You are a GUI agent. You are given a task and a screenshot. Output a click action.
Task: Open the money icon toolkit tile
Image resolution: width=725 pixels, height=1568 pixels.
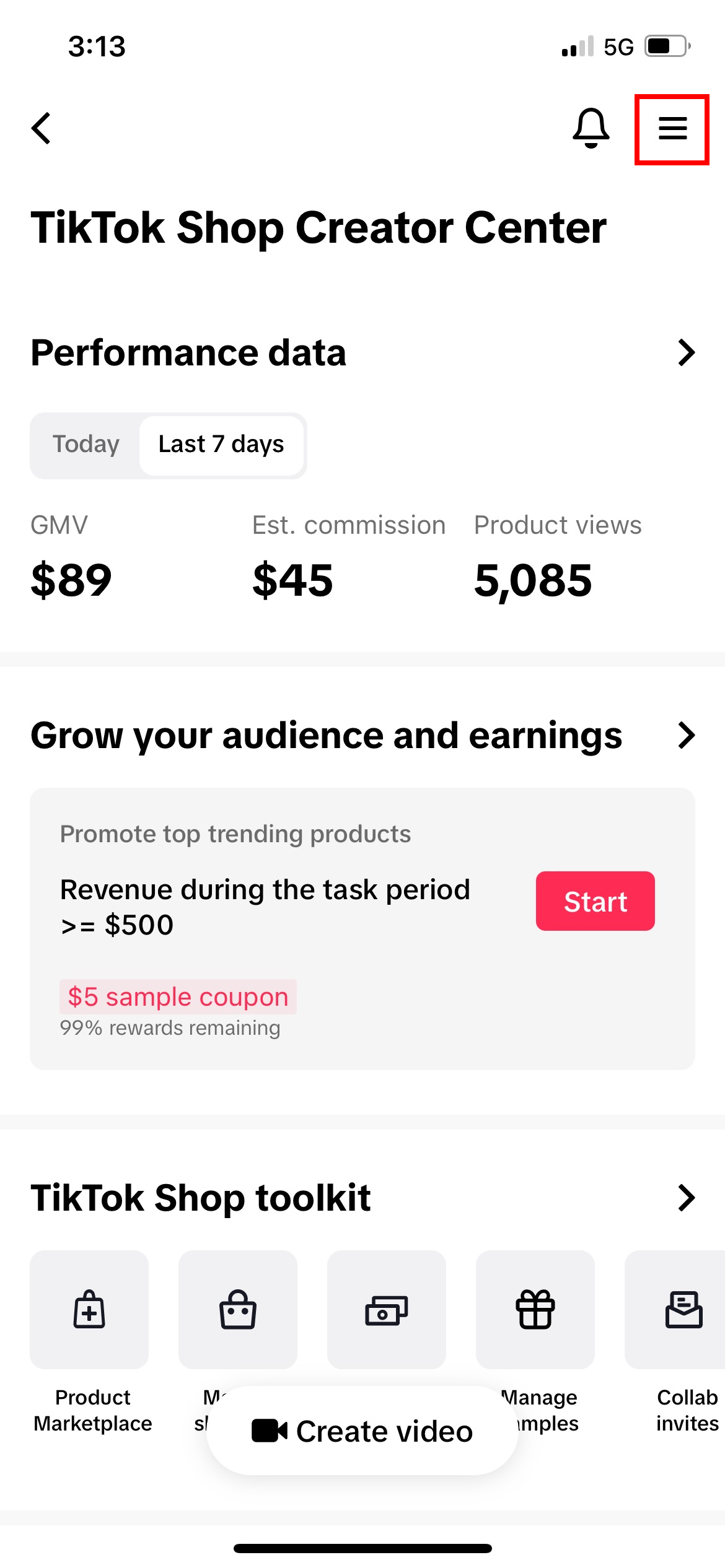coord(387,1310)
